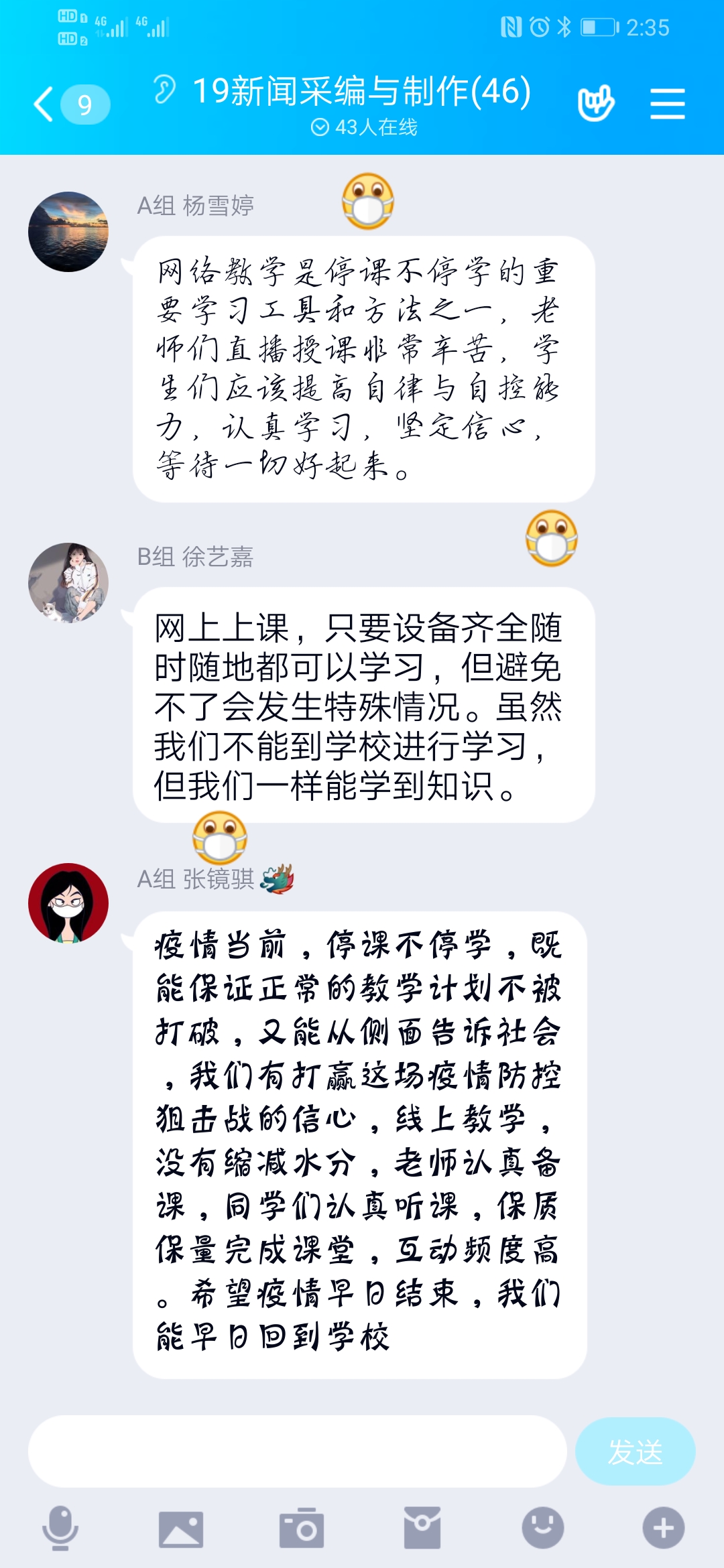Open 徐艺嘉's profile avatar
The height and width of the screenshot is (1568, 724).
tap(68, 583)
